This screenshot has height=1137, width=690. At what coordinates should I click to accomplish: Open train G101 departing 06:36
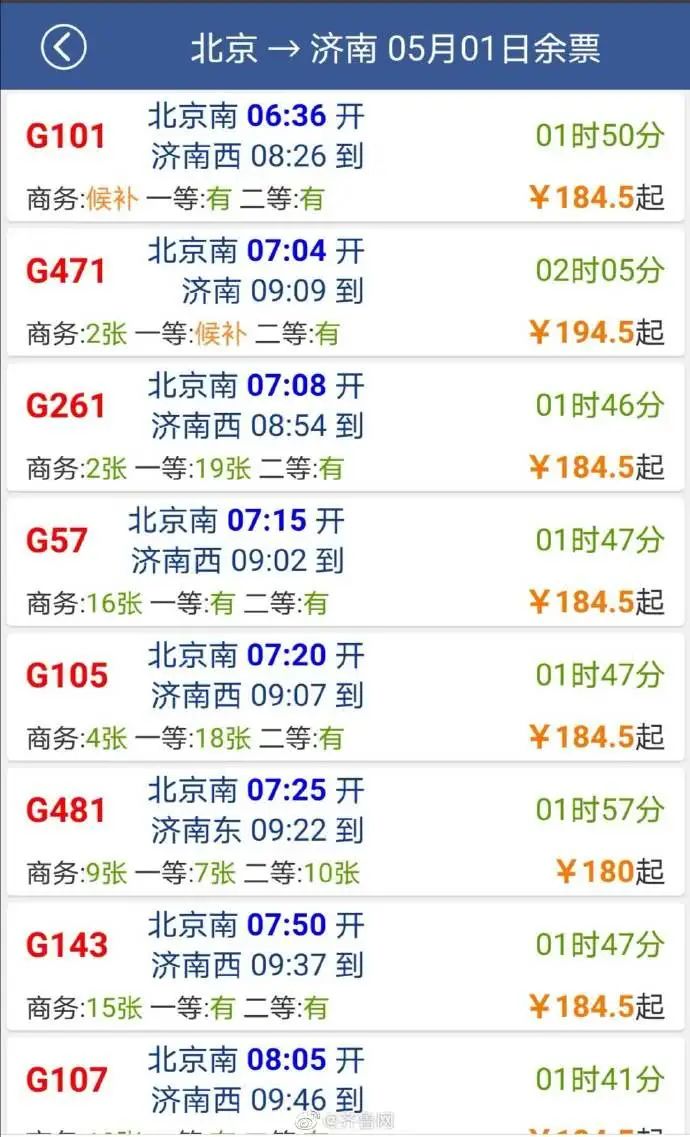click(x=345, y=157)
